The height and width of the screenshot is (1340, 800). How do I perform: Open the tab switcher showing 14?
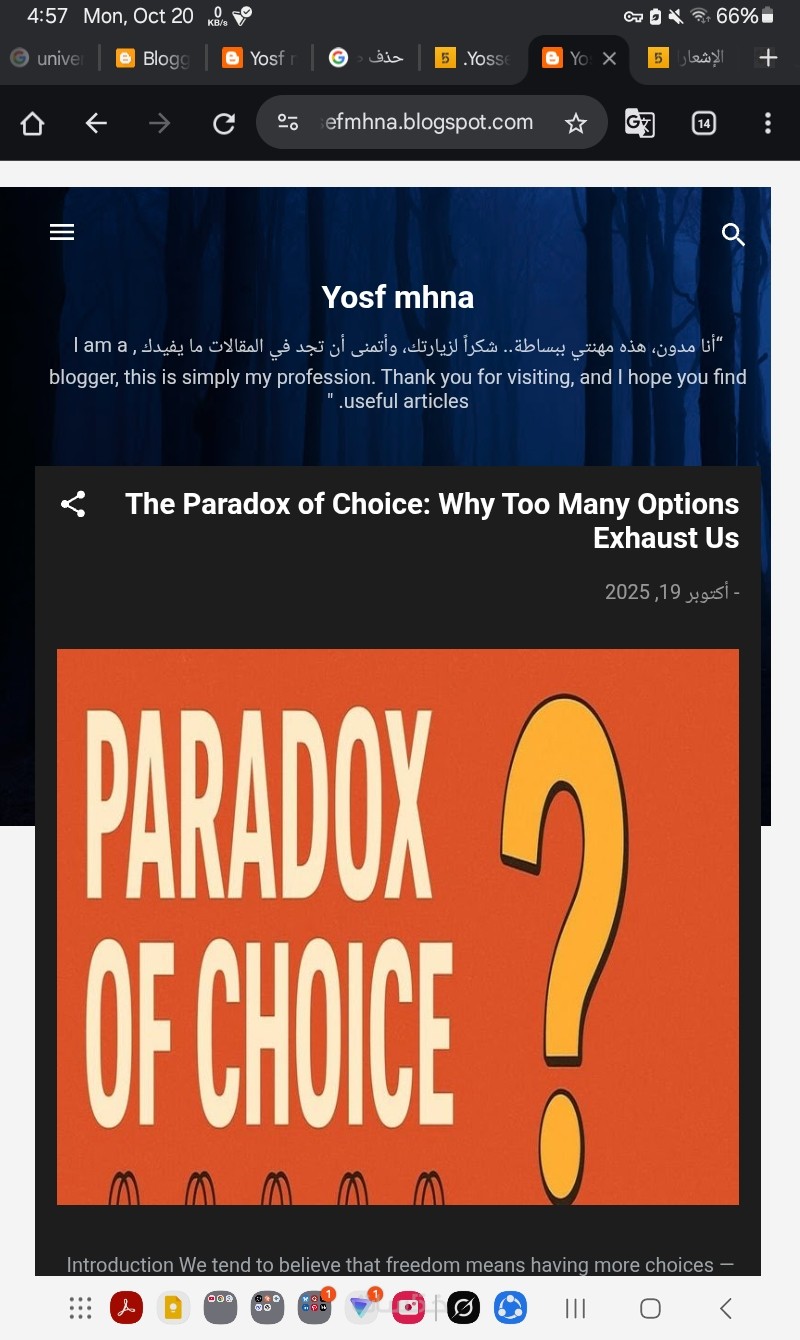pos(704,123)
